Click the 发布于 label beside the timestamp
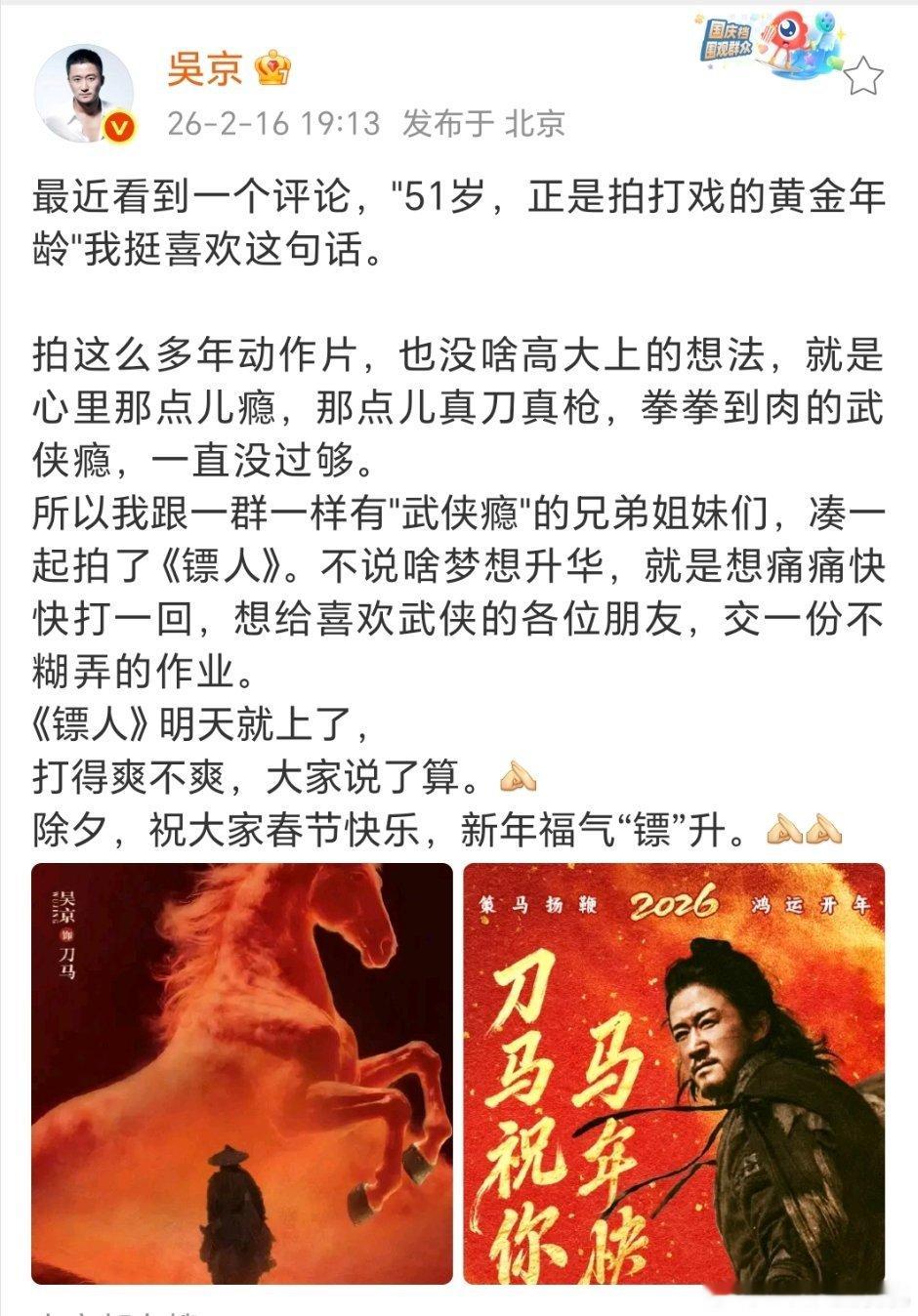Screen dimensions: 918x1316 point(439,122)
